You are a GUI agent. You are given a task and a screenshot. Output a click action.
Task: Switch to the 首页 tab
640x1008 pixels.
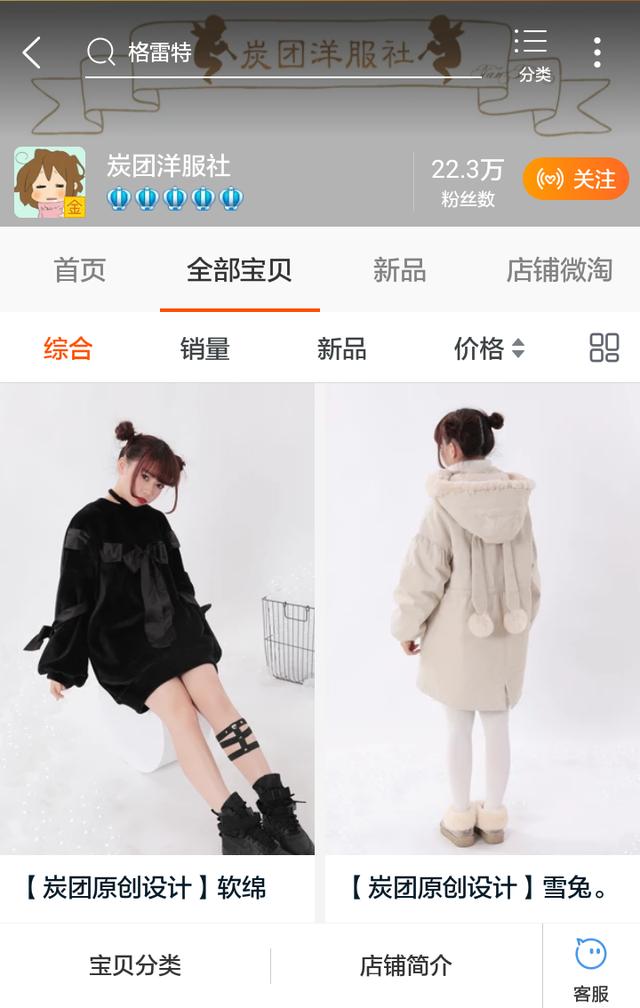pos(80,270)
